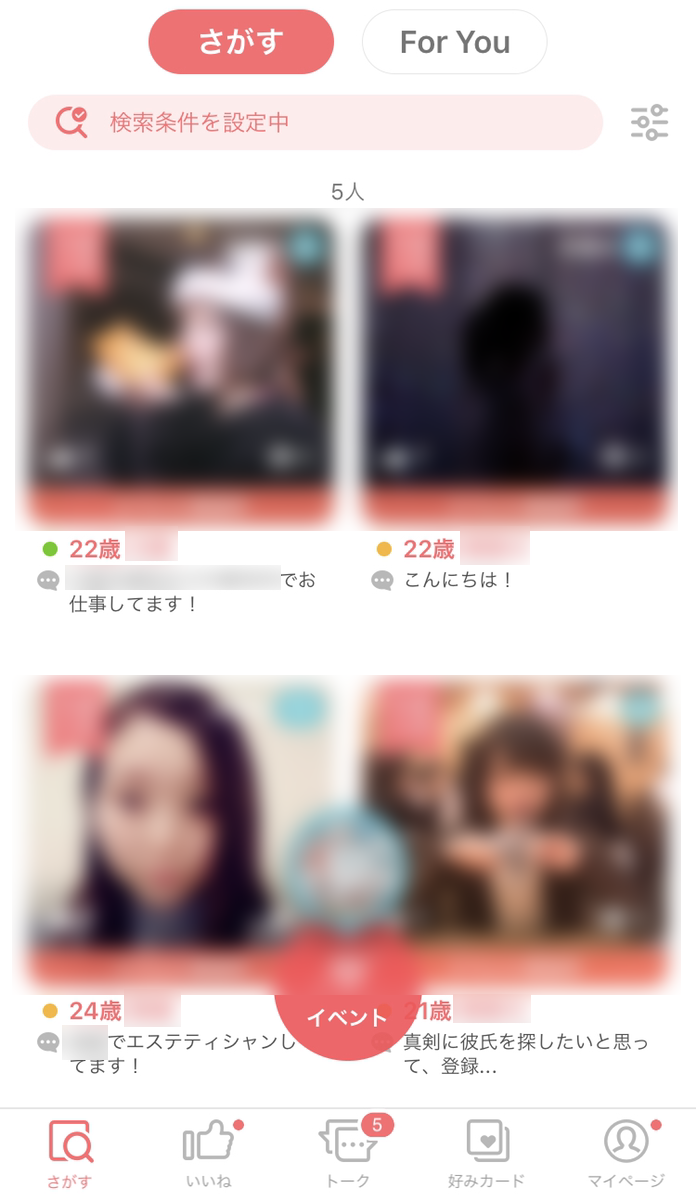Open the 24歳 エステティシャン profile card

[x=150, y=830]
